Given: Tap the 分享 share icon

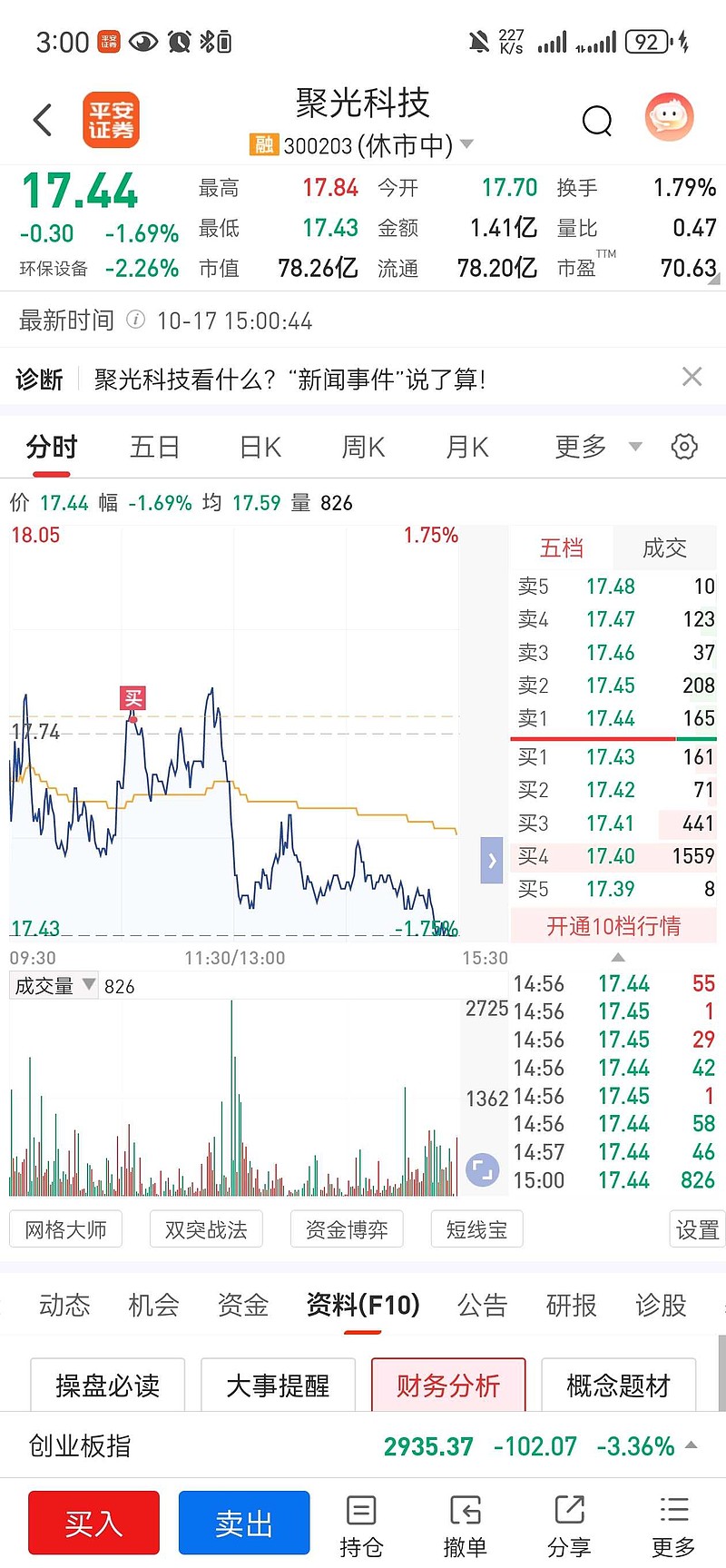Looking at the screenshot, I should click(569, 1523).
